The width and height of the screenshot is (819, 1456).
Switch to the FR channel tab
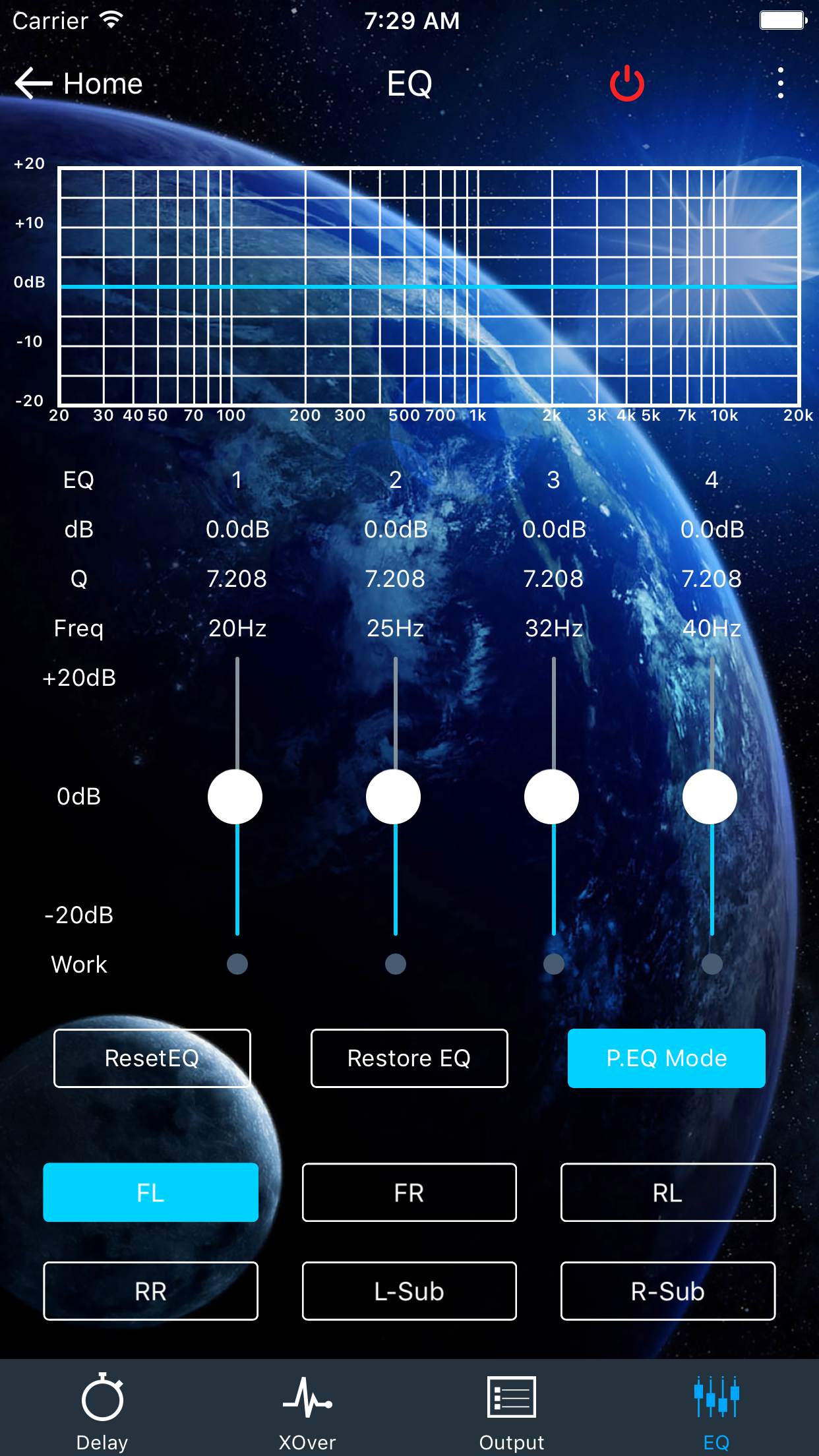point(409,1192)
